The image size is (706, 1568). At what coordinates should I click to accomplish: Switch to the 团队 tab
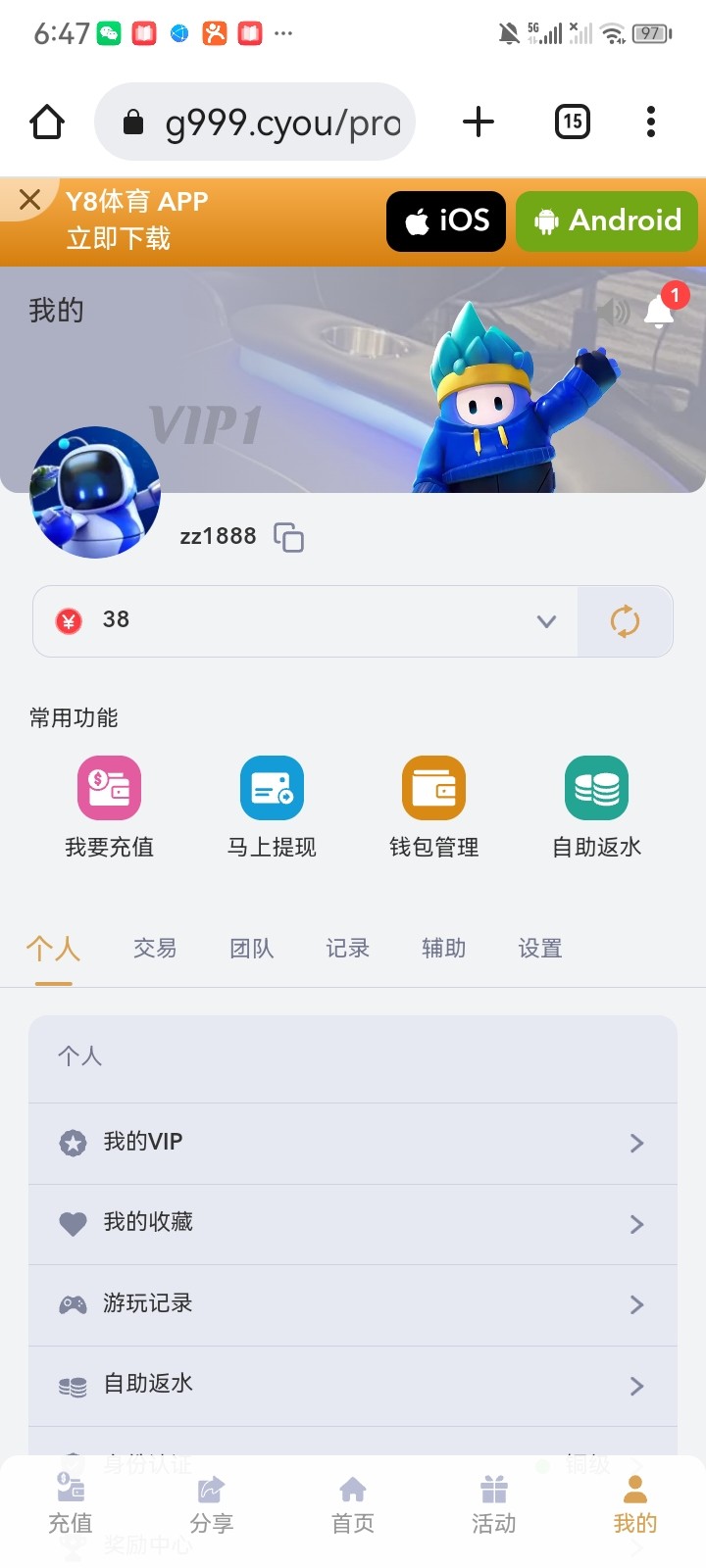(251, 949)
